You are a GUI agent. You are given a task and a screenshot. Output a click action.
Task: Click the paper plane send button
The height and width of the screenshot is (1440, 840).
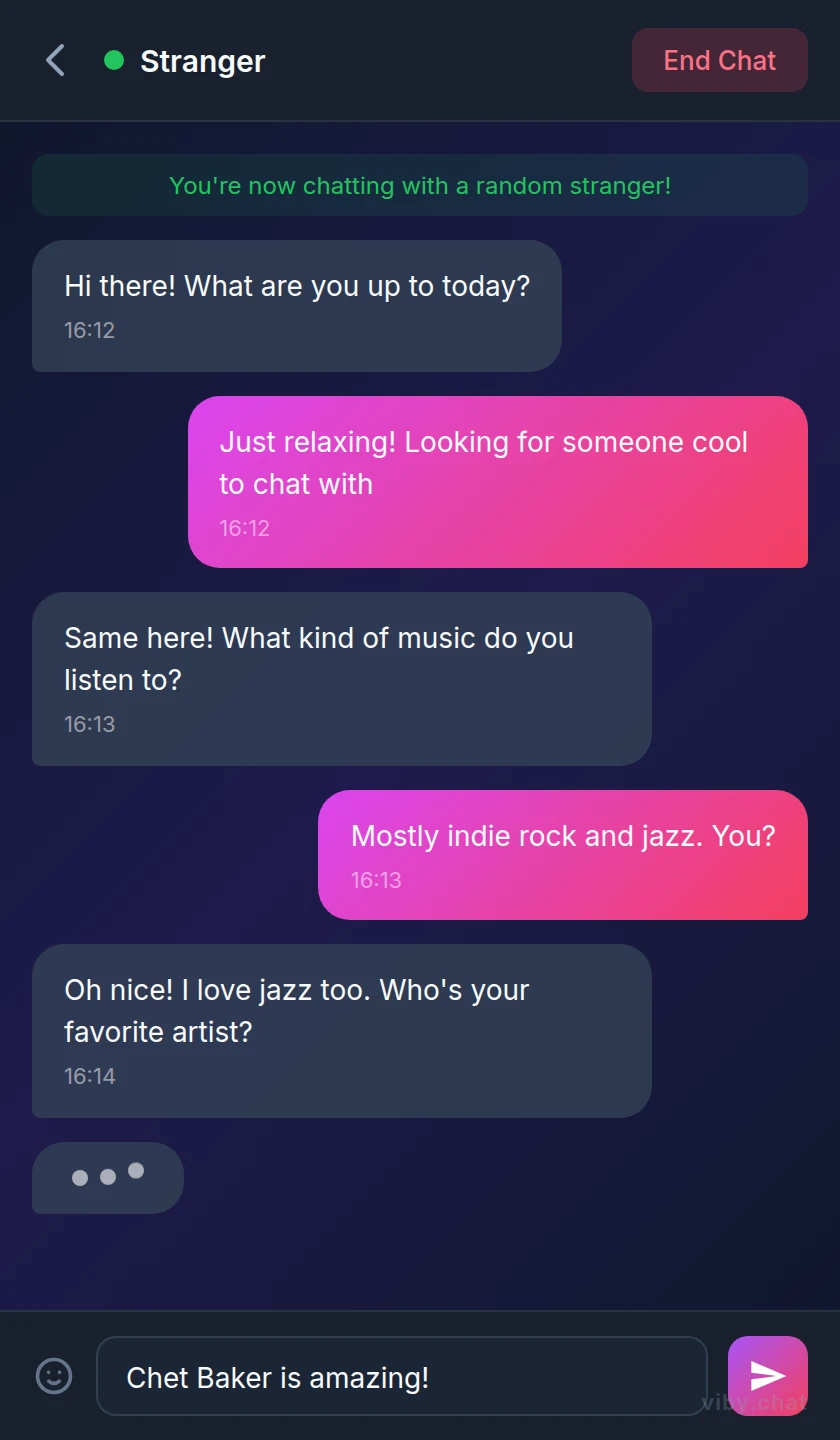coord(767,1376)
